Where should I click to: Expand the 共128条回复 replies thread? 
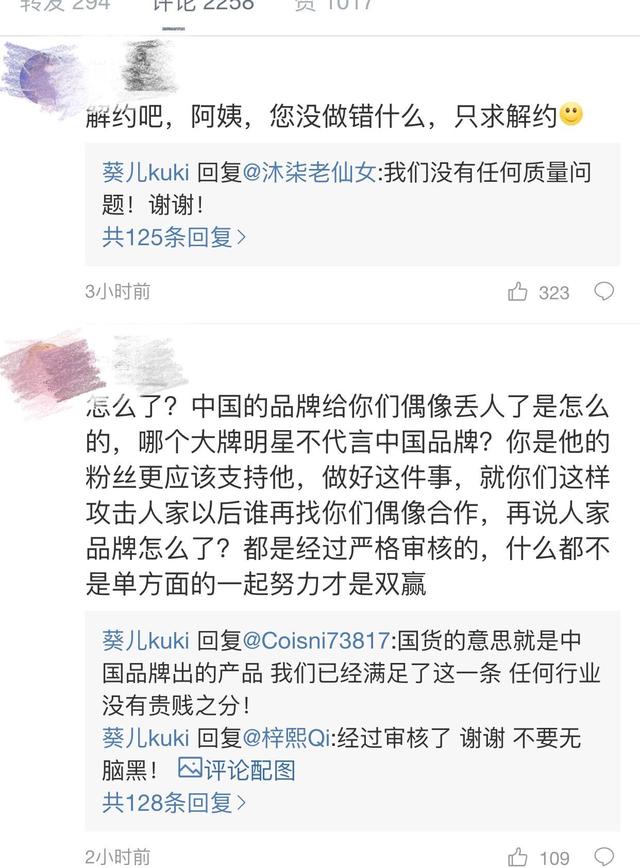173,802
